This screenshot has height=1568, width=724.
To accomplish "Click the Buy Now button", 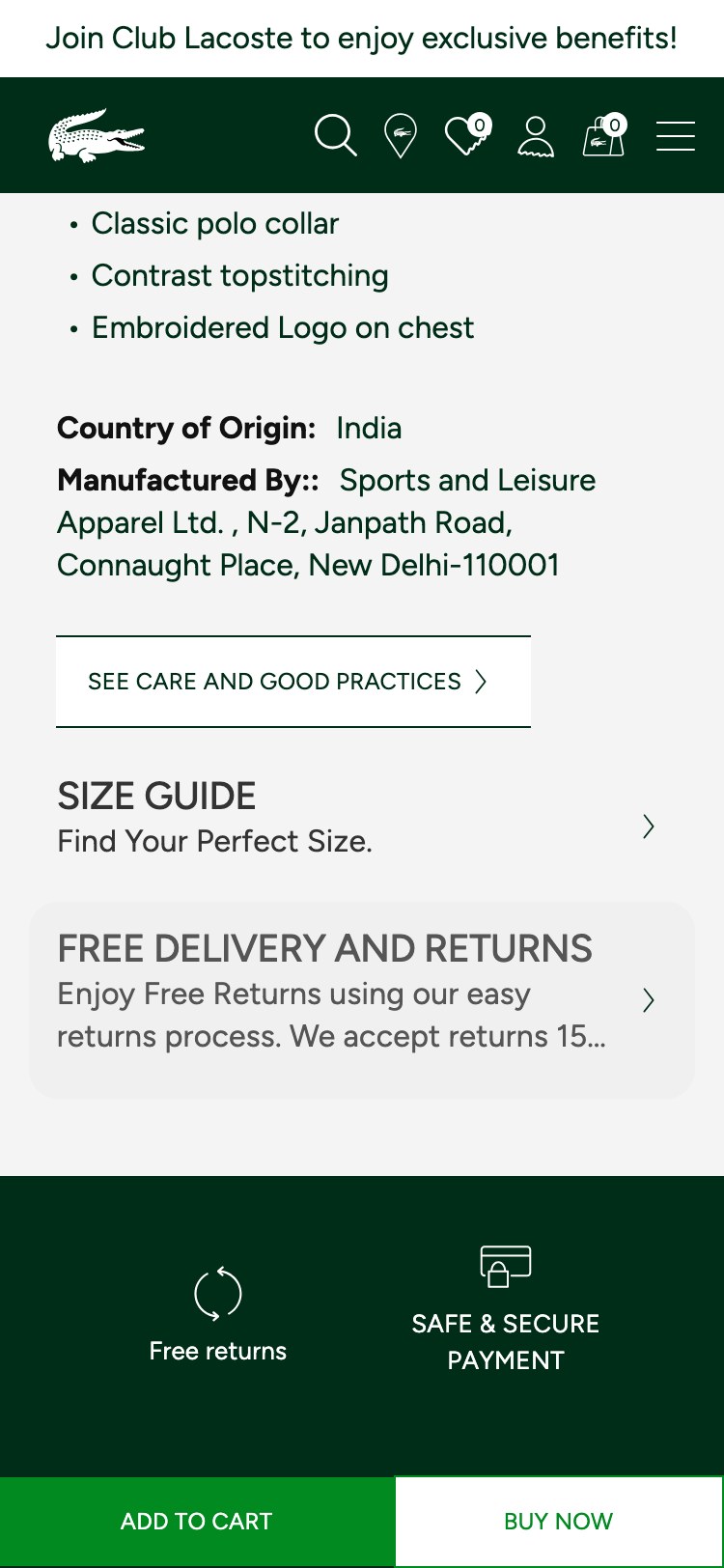I will click(x=557, y=1520).
